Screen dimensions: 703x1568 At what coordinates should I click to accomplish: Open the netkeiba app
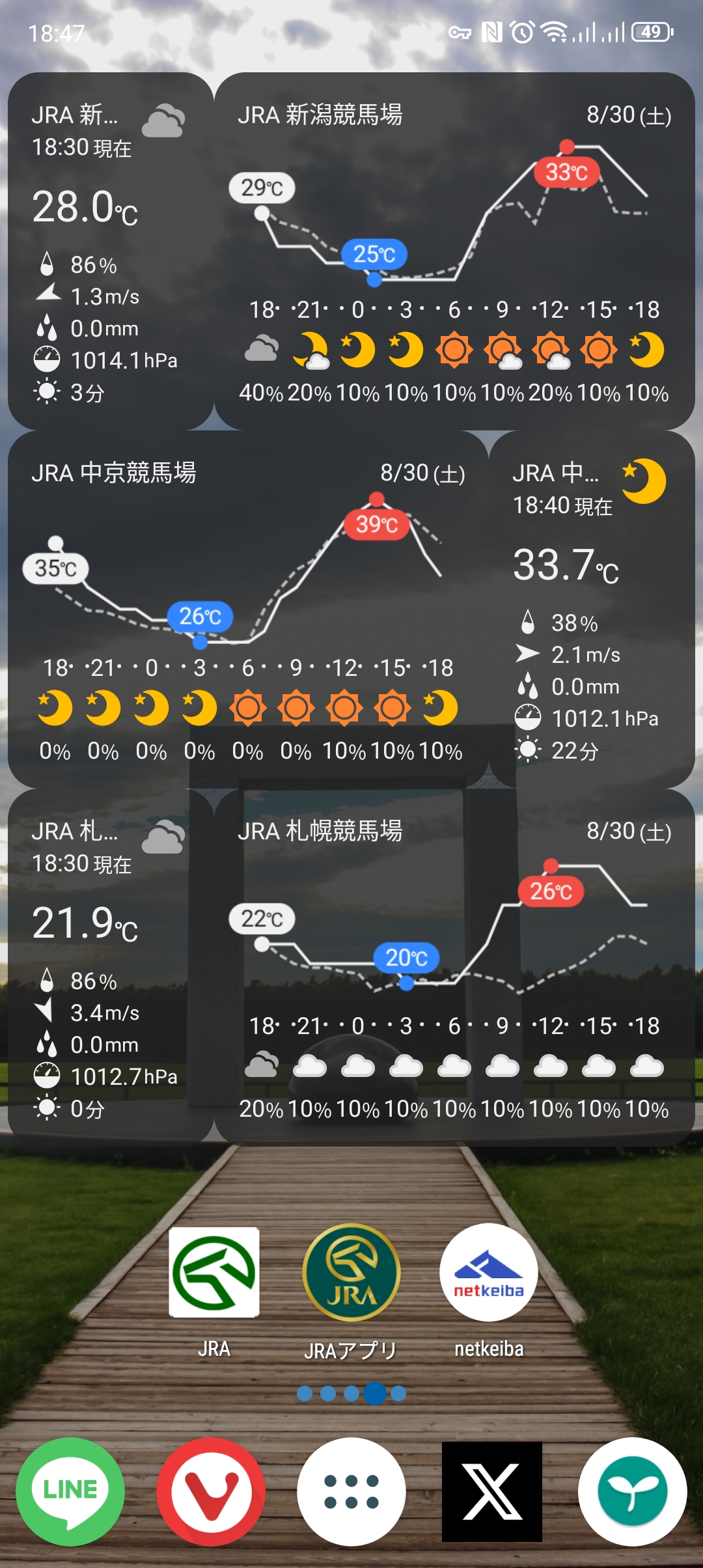point(489,1273)
